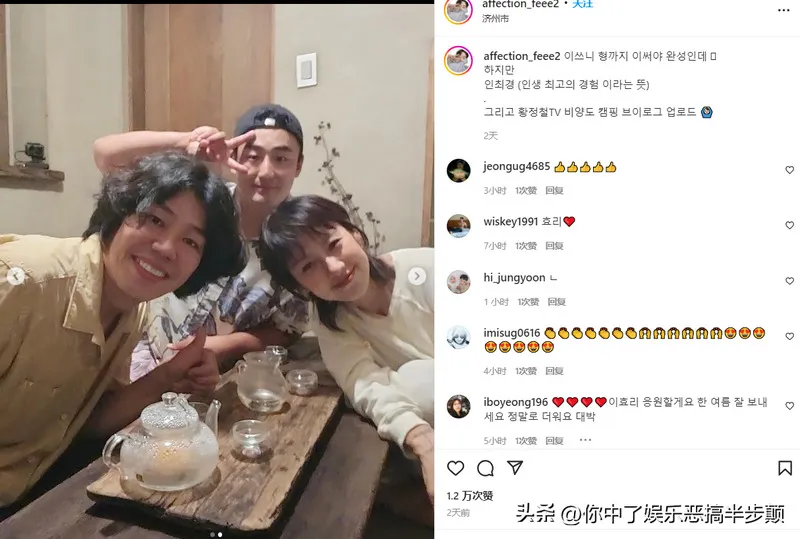Viewport: 800px width, 539px height.
Task: Go back to the previous carousel photo
Action: 15,276
